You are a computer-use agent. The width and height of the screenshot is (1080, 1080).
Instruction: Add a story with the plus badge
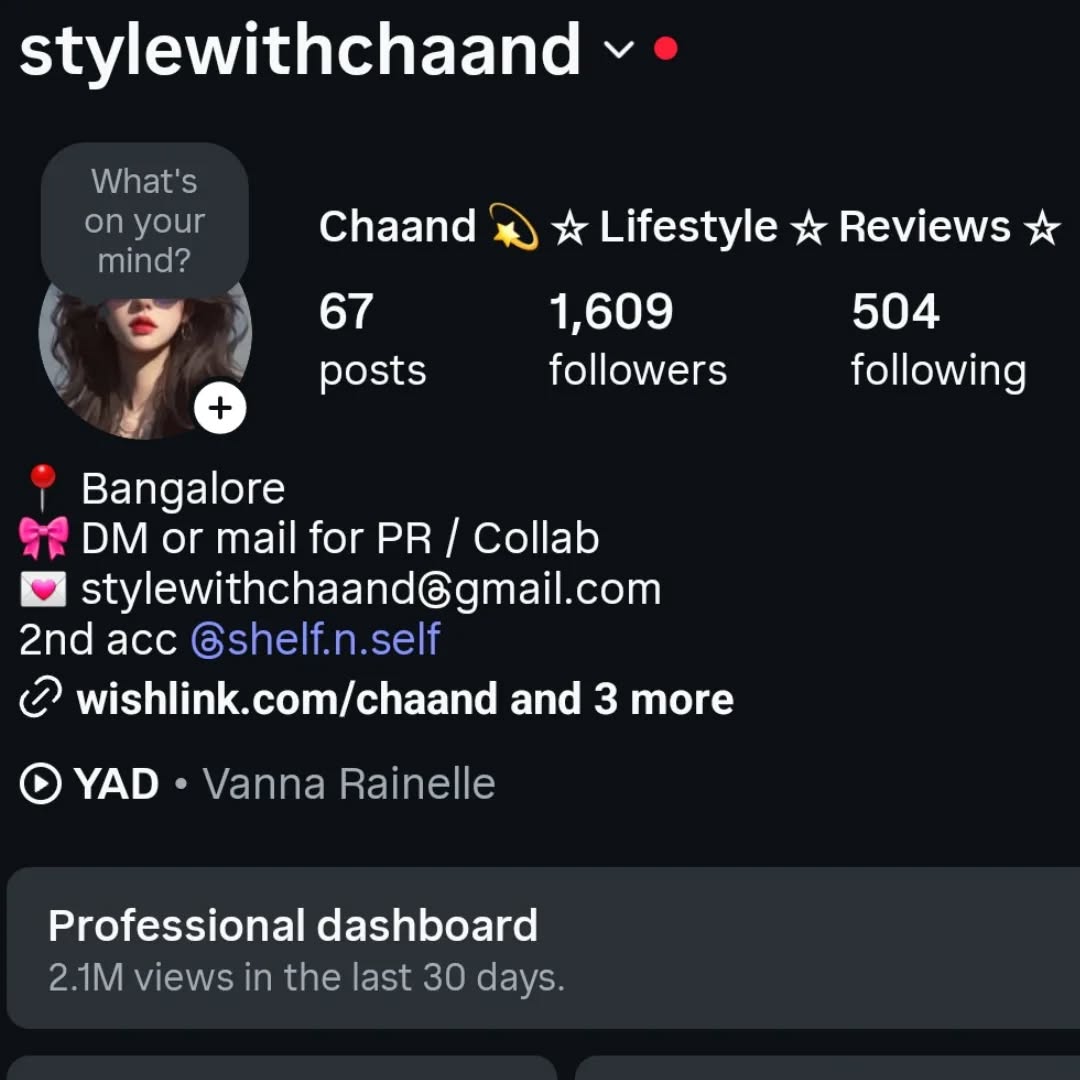tap(220, 408)
